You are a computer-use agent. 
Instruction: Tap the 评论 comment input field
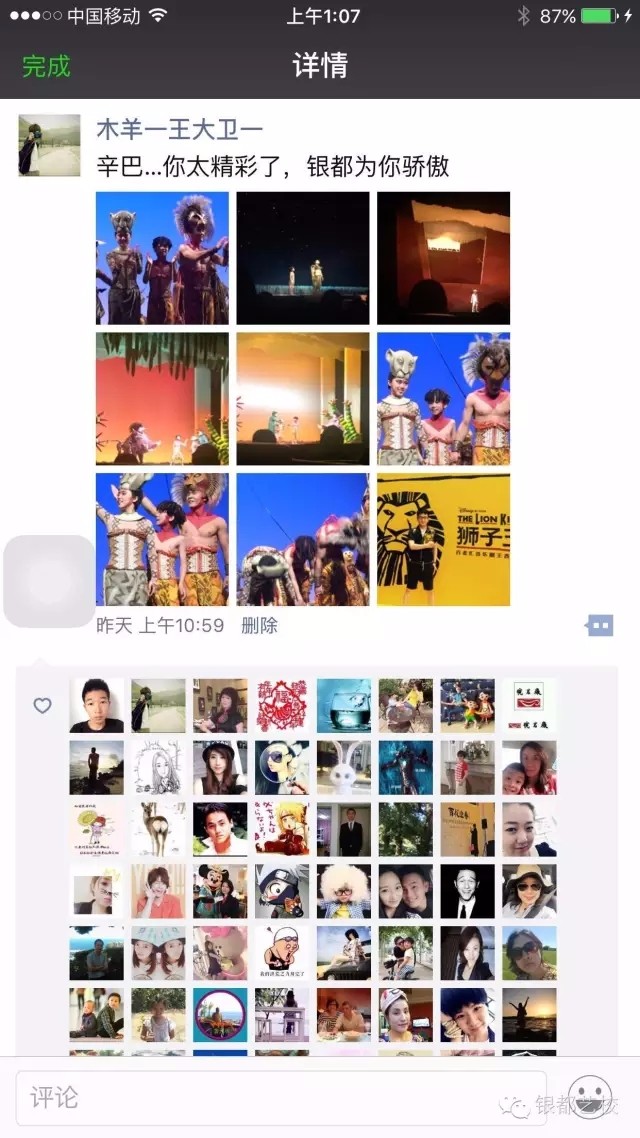tap(281, 1097)
